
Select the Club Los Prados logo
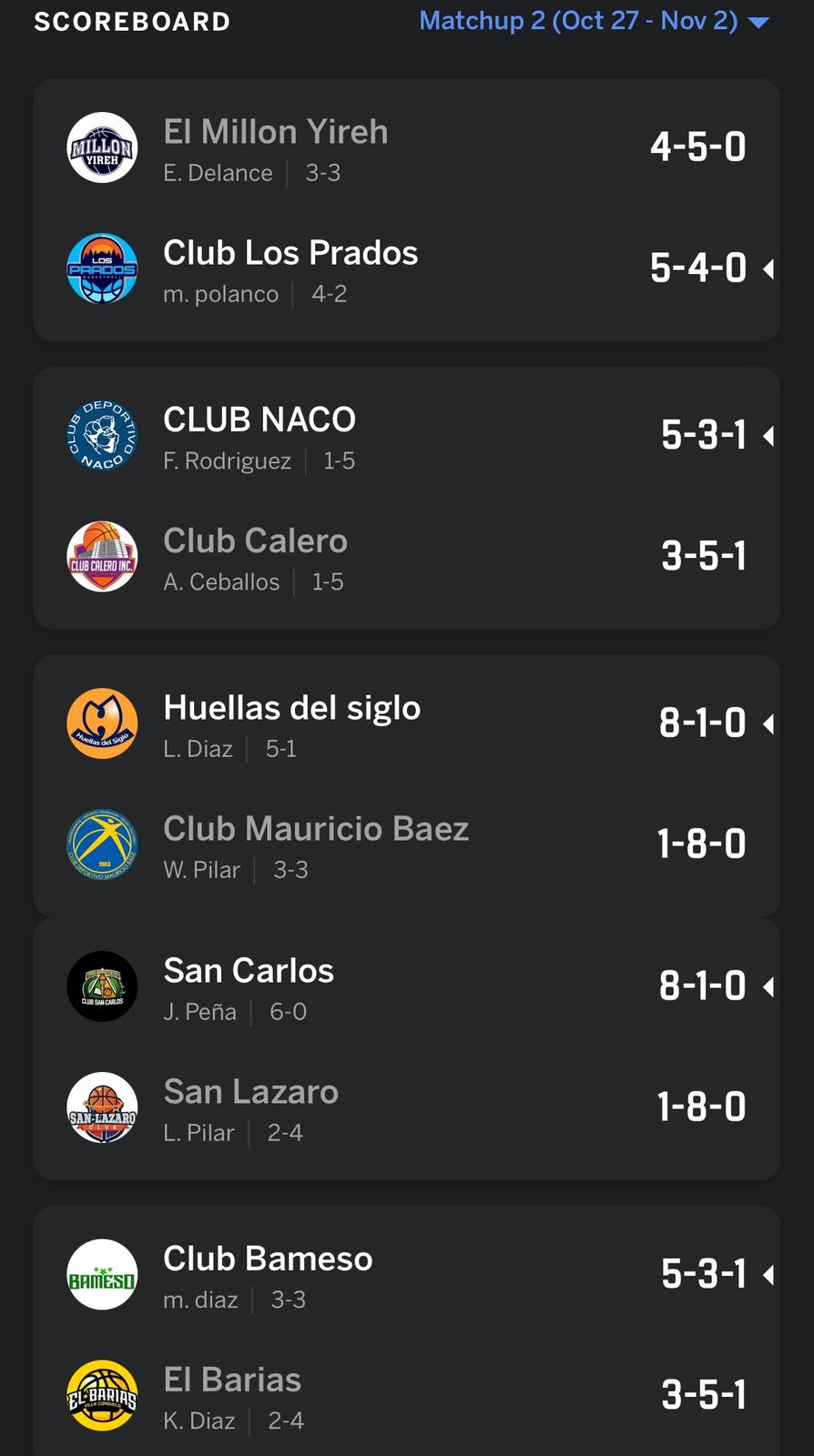(x=102, y=268)
